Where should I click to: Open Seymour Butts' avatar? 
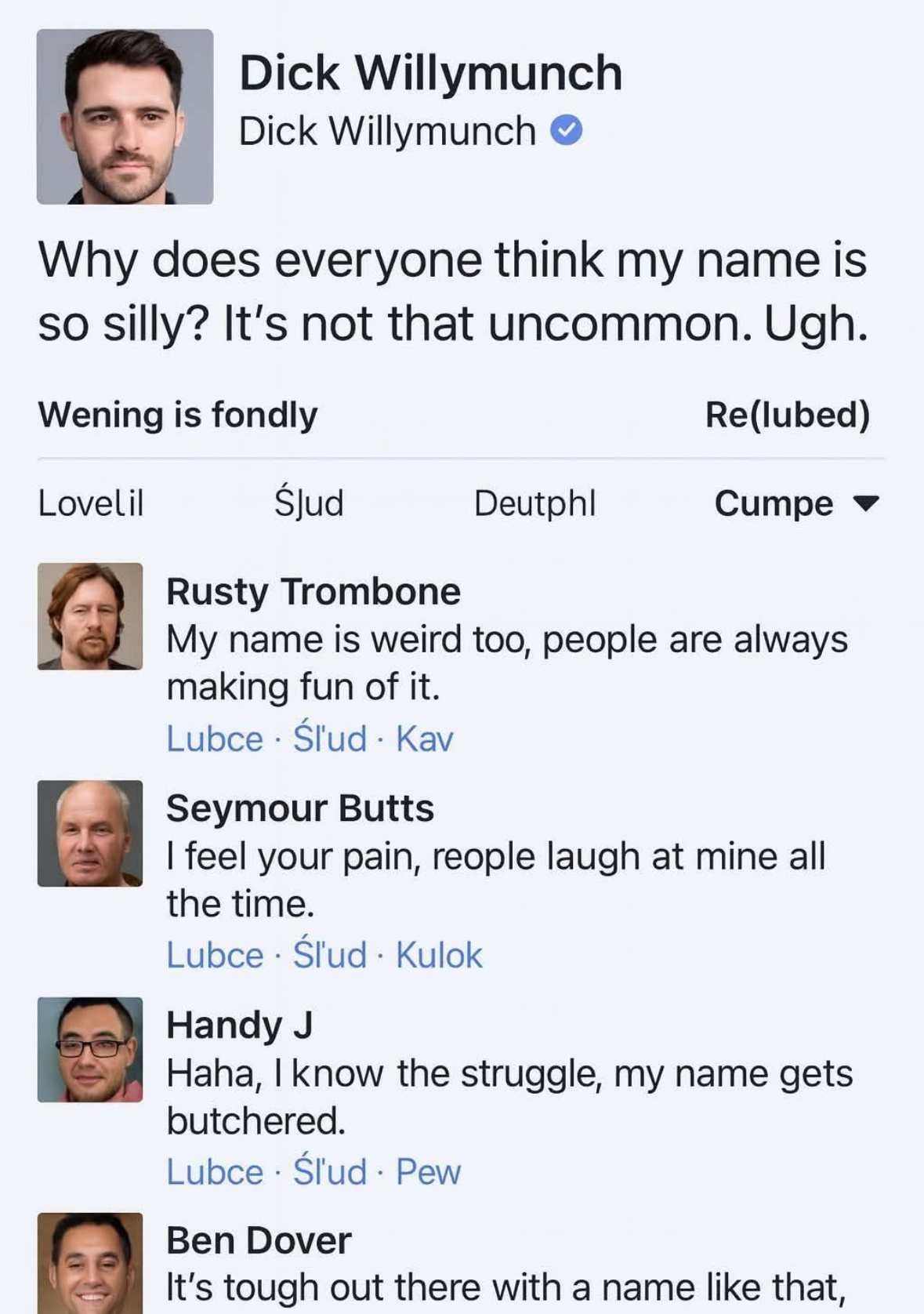click(x=90, y=833)
